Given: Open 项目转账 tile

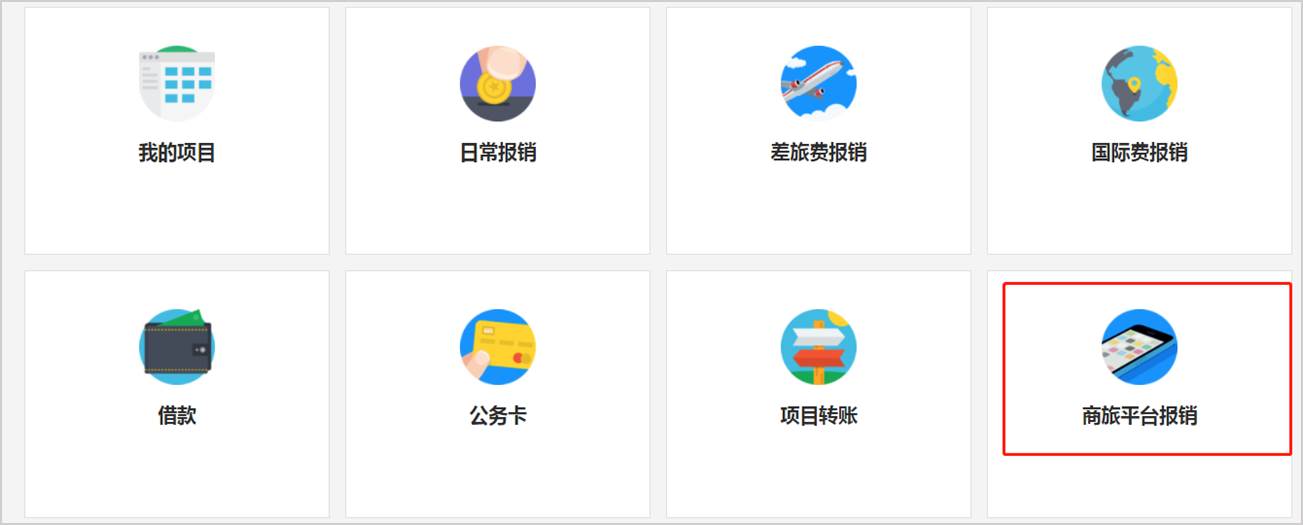Looking at the screenshot, I should 818,393.
